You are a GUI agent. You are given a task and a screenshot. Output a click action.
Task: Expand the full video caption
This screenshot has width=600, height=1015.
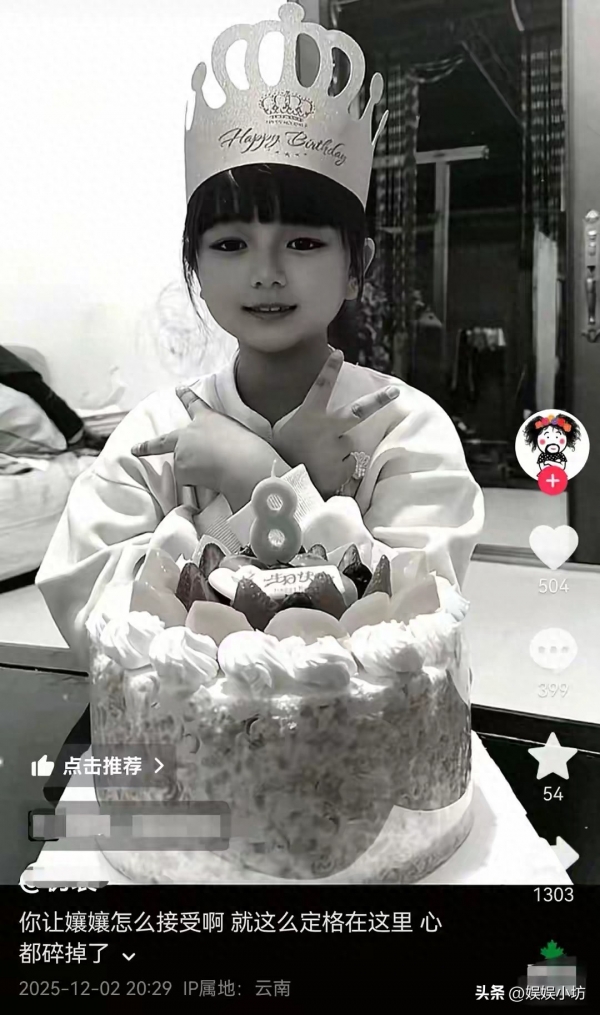[x=129, y=956]
